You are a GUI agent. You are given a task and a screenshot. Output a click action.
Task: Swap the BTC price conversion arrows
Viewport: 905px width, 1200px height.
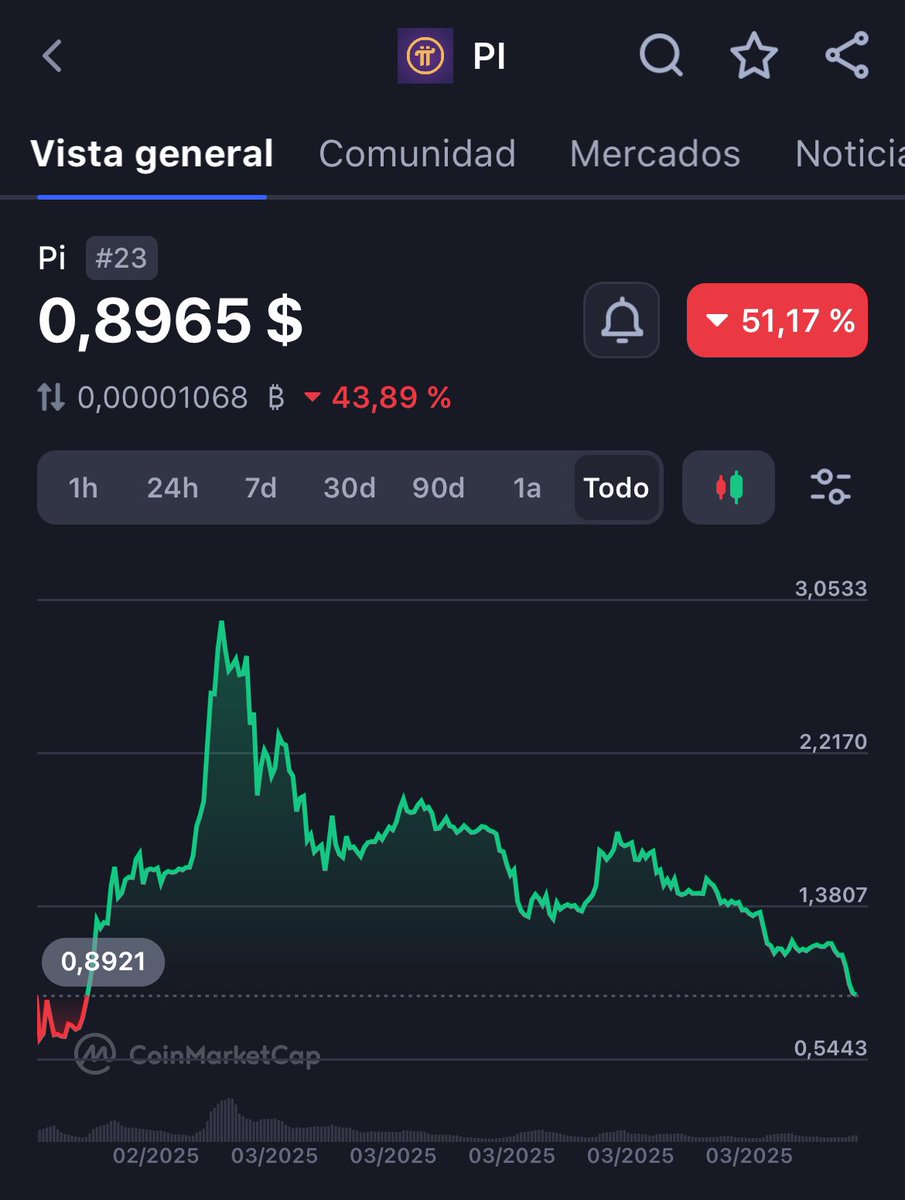click(51, 398)
